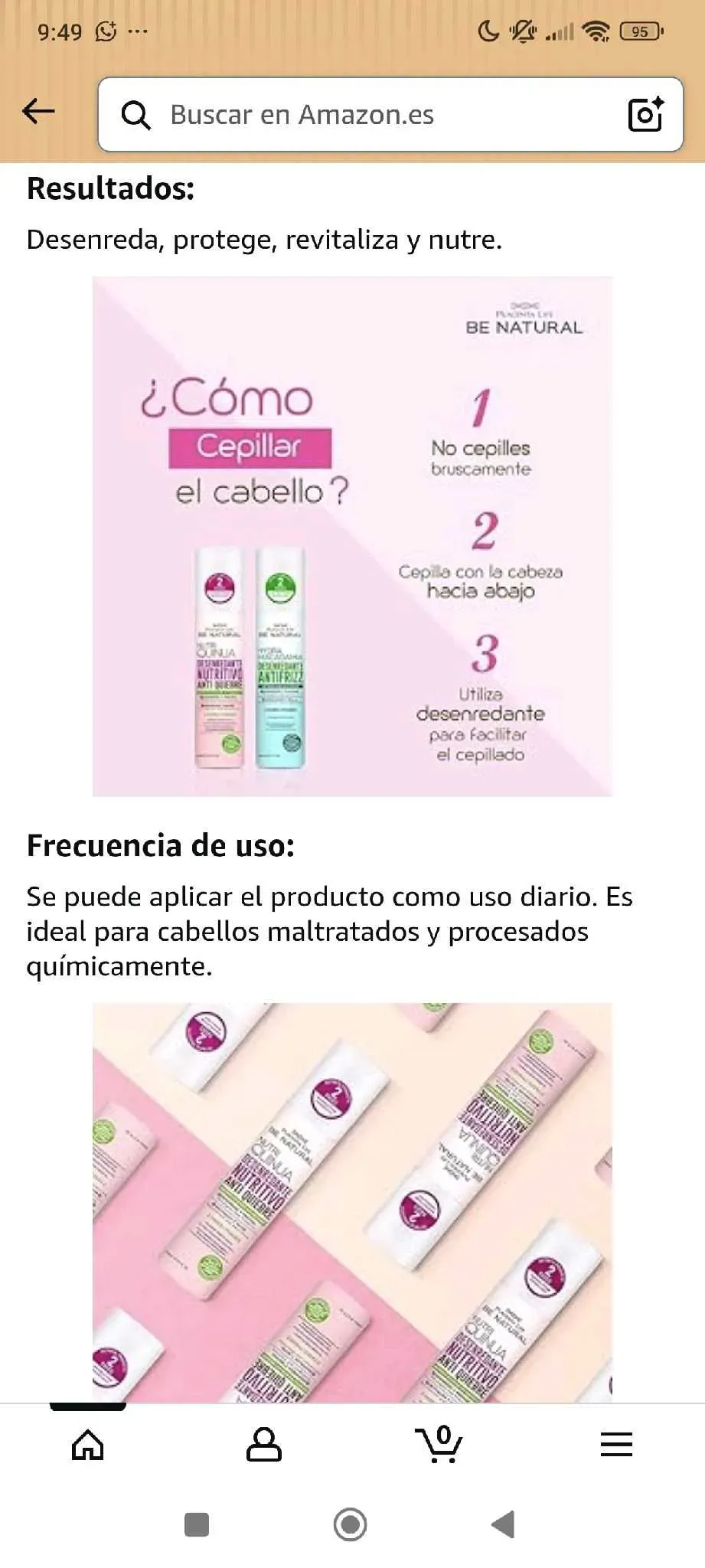Open the hamburger menu tab
The height and width of the screenshot is (1568, 705).
[x=616, y=1445]
